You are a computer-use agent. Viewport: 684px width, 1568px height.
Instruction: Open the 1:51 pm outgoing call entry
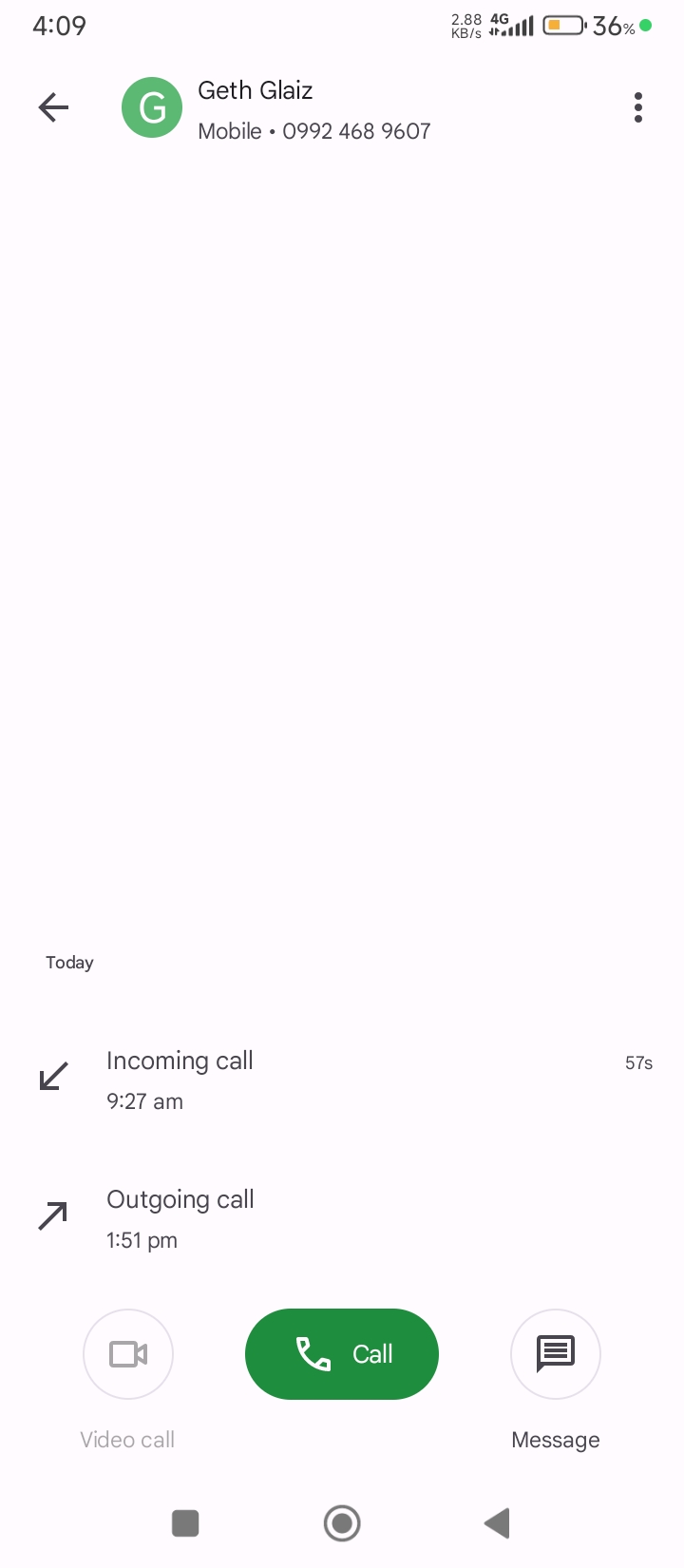click(342, 1218)
